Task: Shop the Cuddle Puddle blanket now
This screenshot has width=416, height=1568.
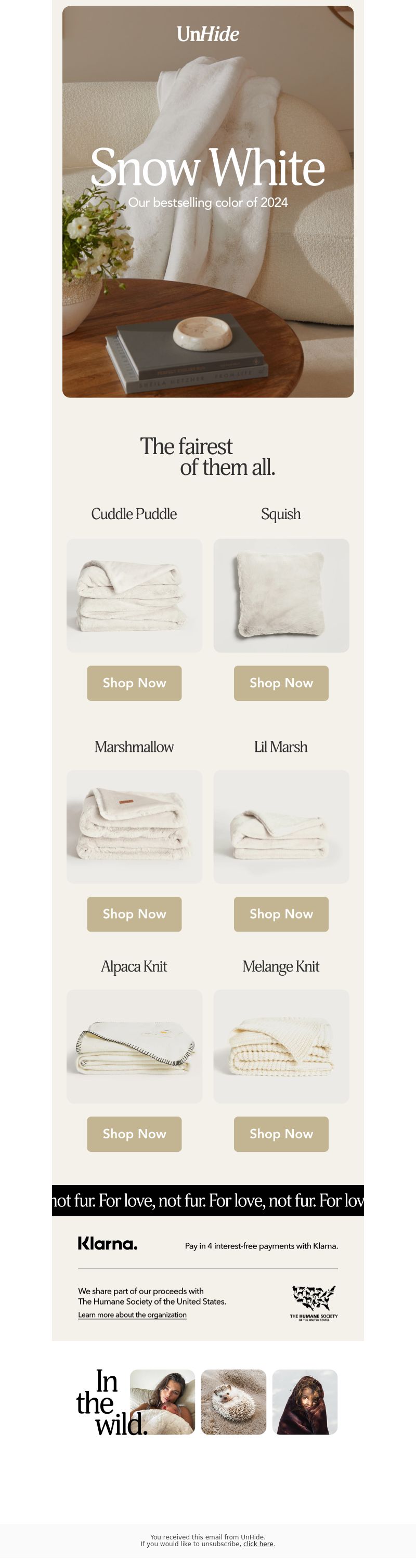Action: pyautogui.click(x=134, y=682)
